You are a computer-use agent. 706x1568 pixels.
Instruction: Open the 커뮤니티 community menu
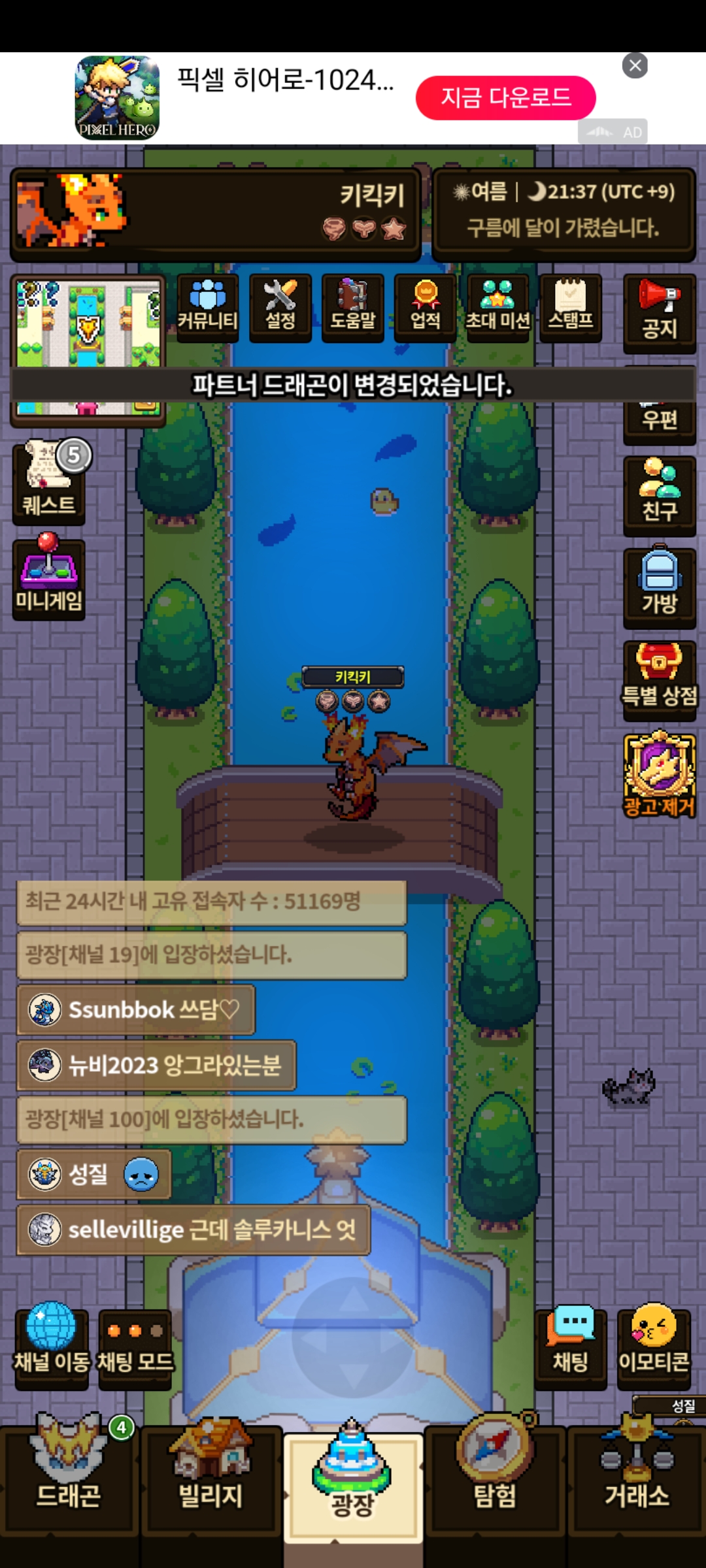[x=208, y=306]
